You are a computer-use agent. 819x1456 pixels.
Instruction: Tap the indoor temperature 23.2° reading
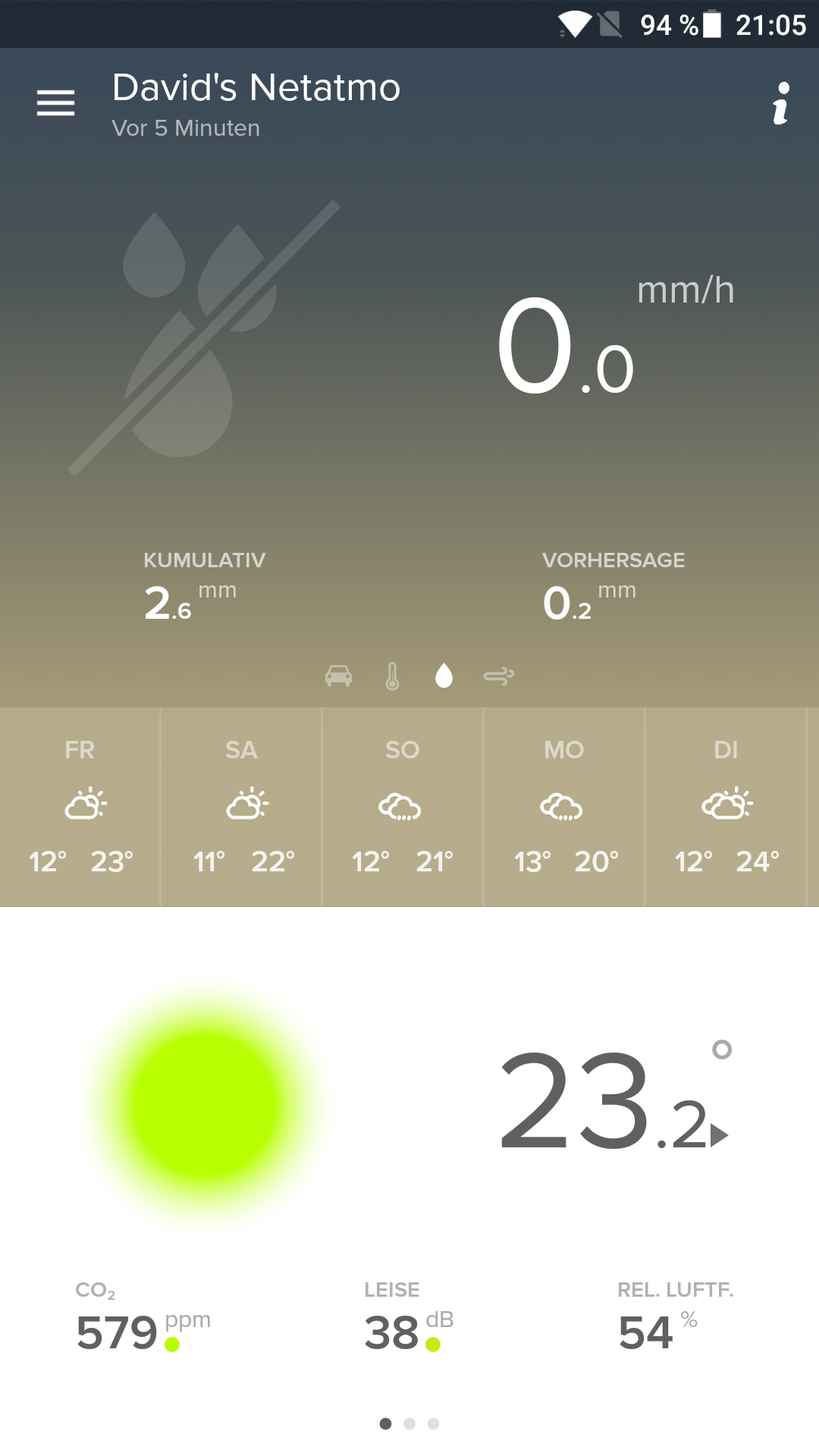(614, 1098)
